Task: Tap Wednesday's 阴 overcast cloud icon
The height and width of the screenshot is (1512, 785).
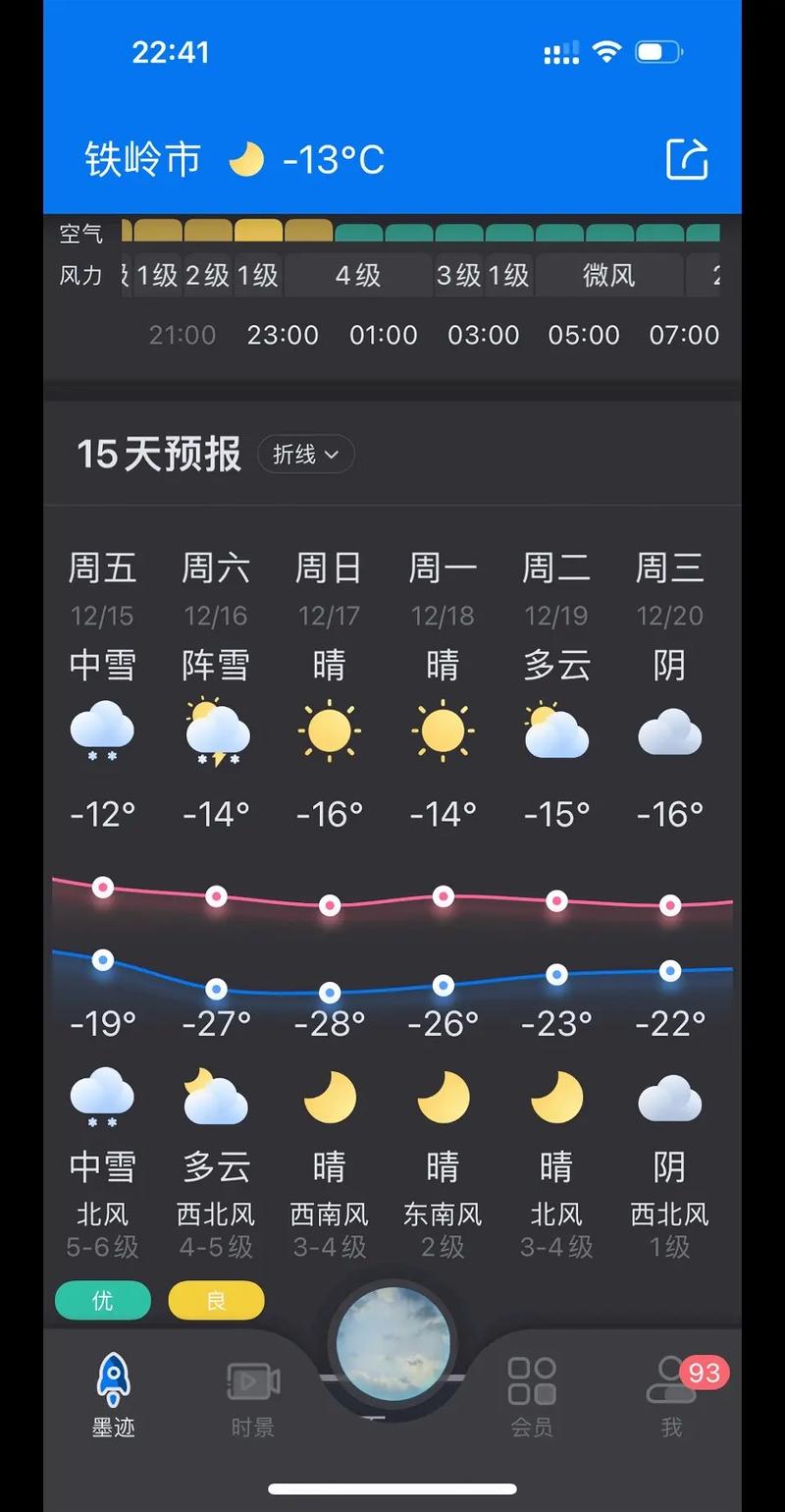Action: click(669, 731)
